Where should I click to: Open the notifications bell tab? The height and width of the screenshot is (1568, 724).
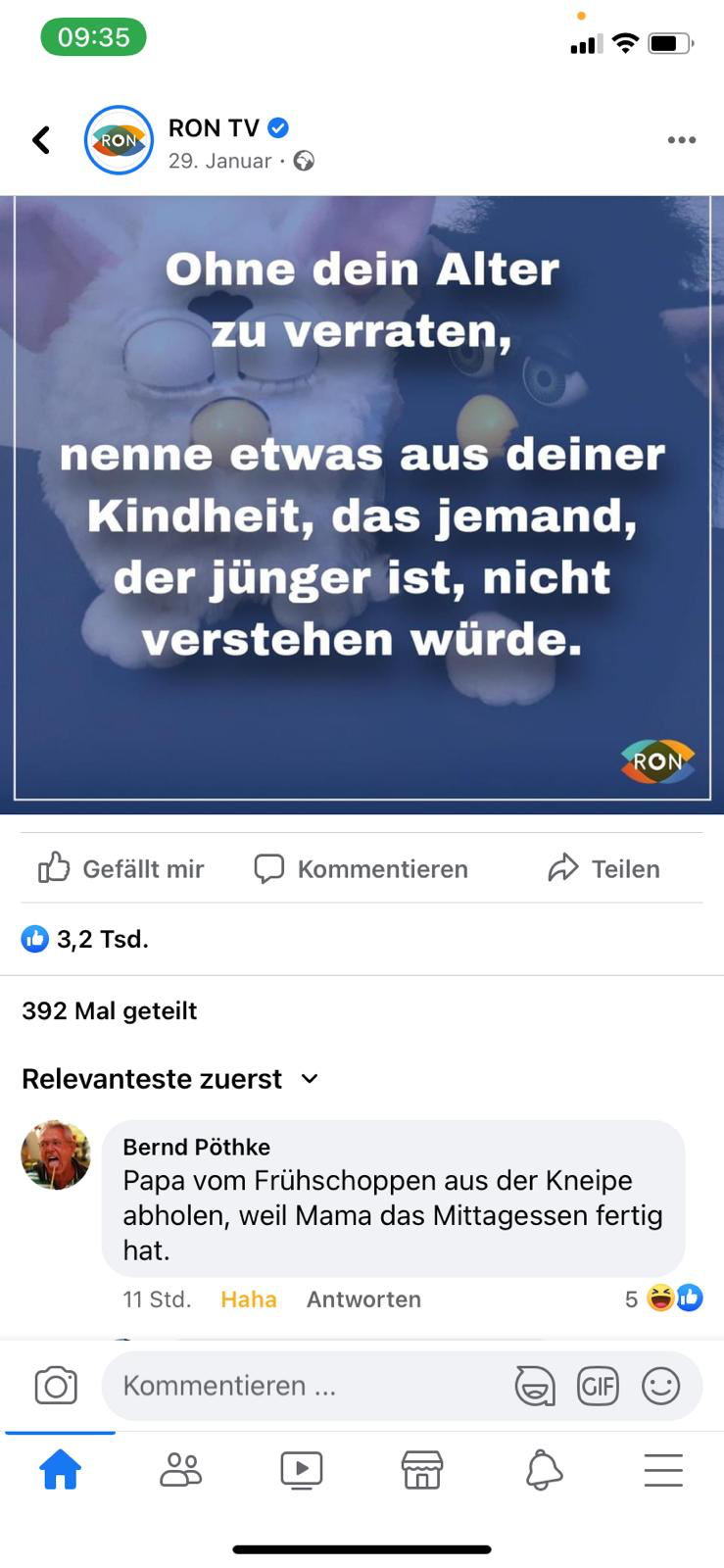point(544,1470)
